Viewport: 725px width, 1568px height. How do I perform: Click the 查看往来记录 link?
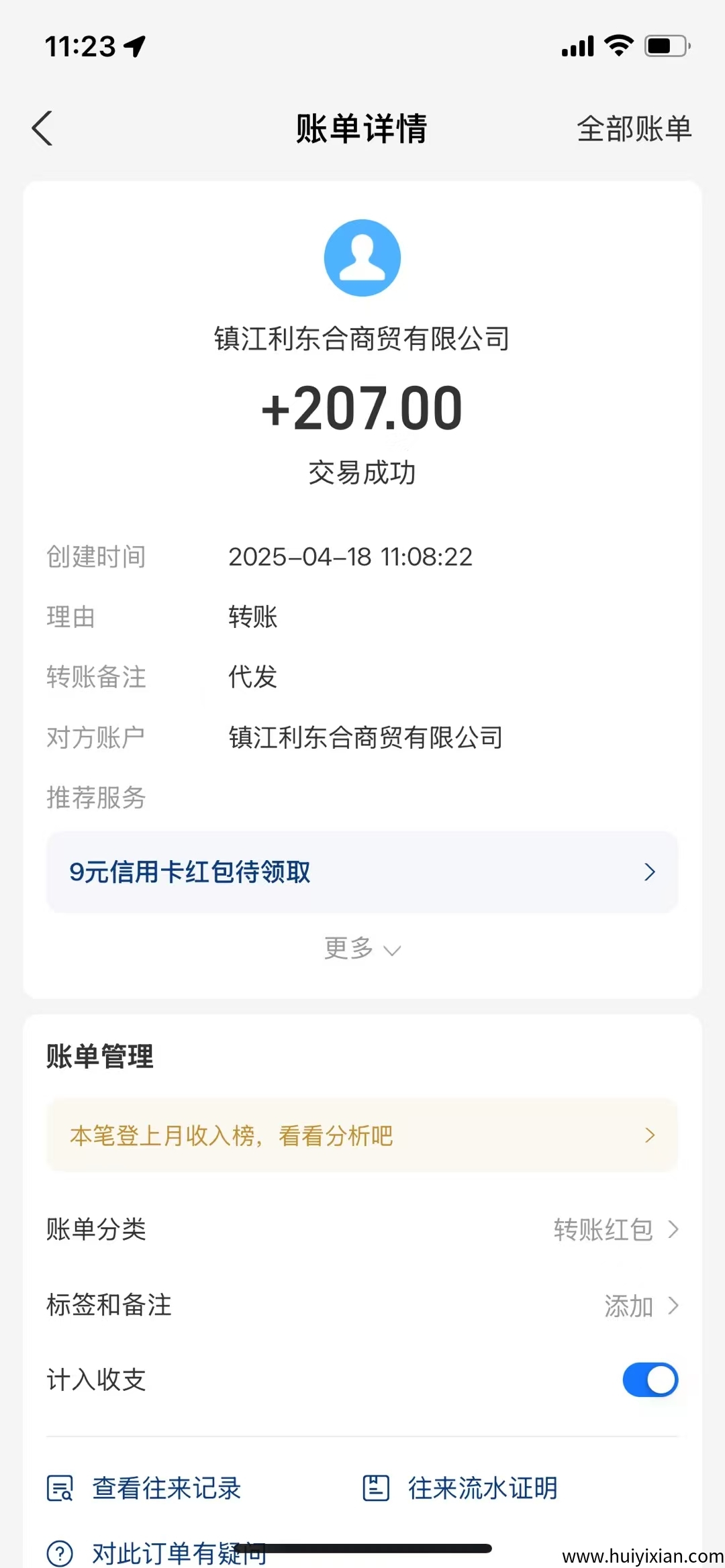tap(166, 1487)
